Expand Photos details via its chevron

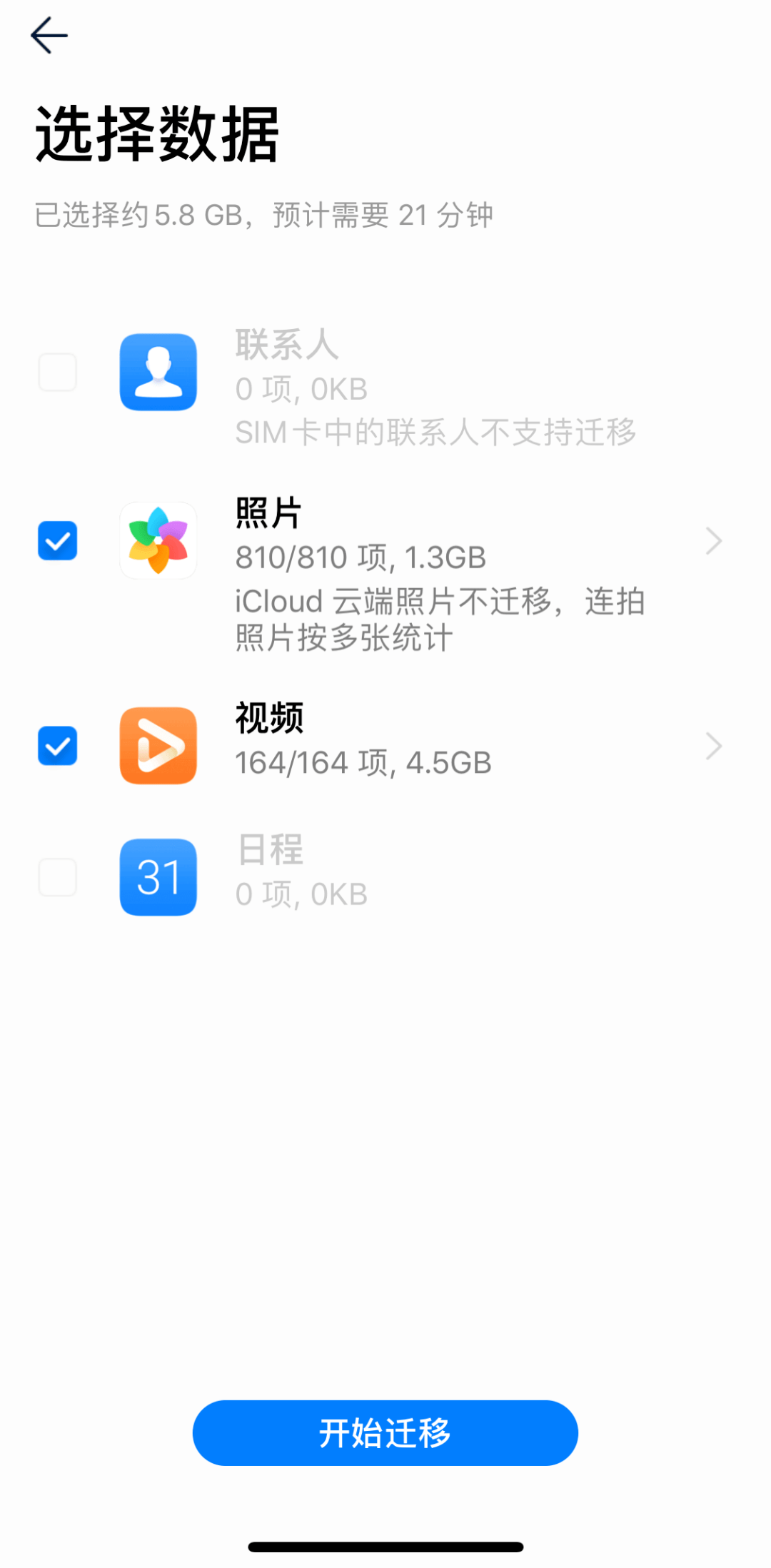[x=714, y=541]
